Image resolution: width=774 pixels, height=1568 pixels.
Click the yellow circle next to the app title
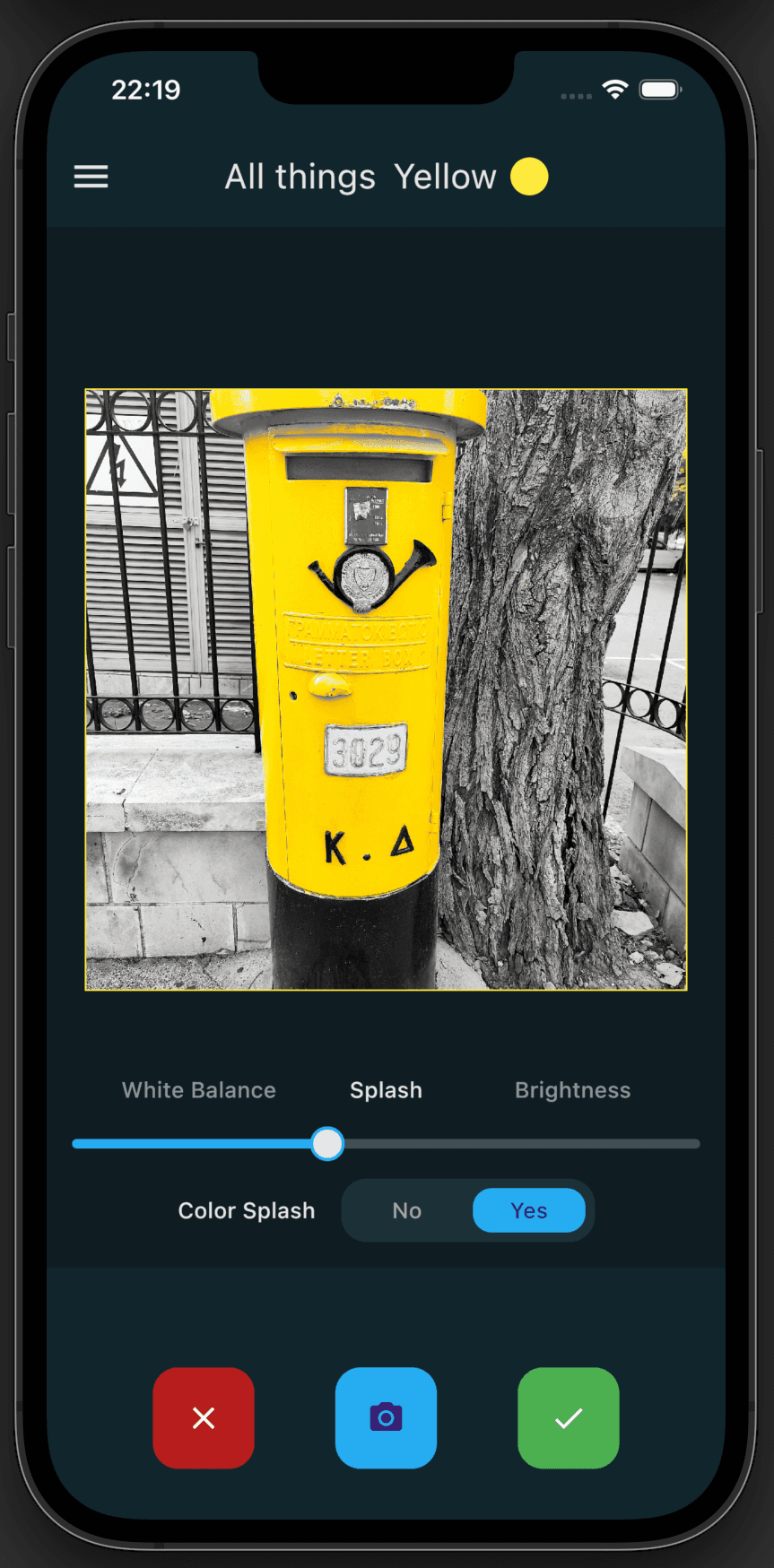[529, 177]
